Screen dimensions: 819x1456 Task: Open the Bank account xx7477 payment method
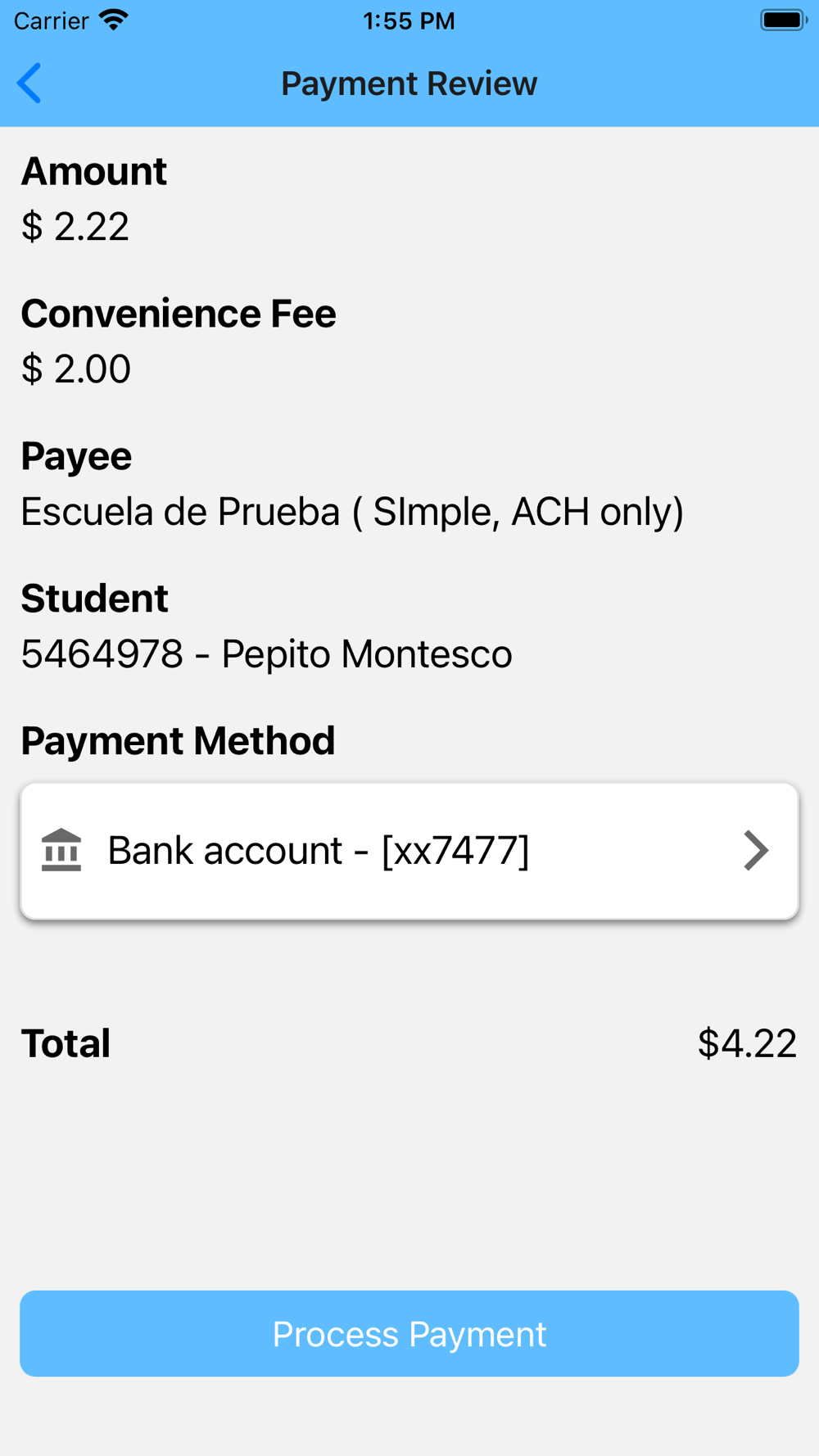coord(409,851)
